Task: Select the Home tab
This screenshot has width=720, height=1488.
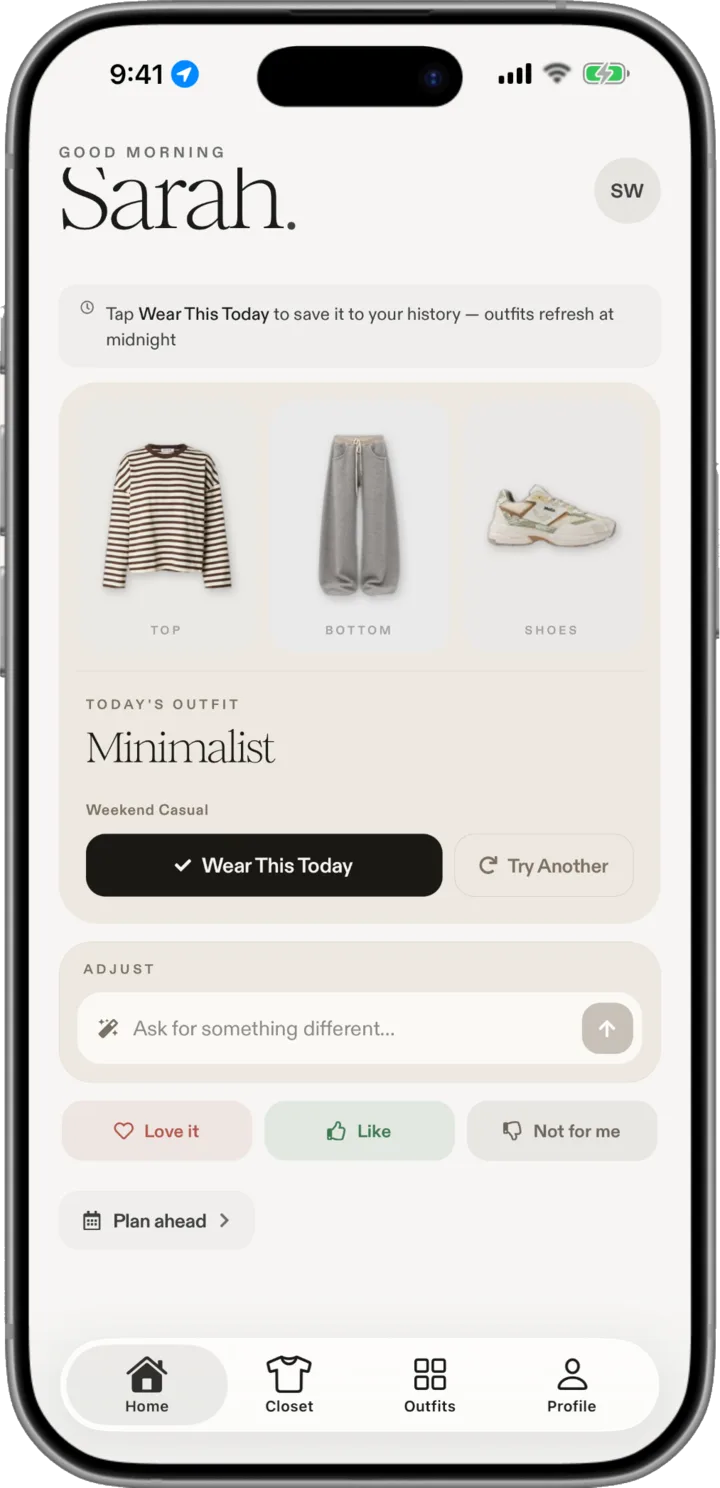Action: coord(147,1385)
